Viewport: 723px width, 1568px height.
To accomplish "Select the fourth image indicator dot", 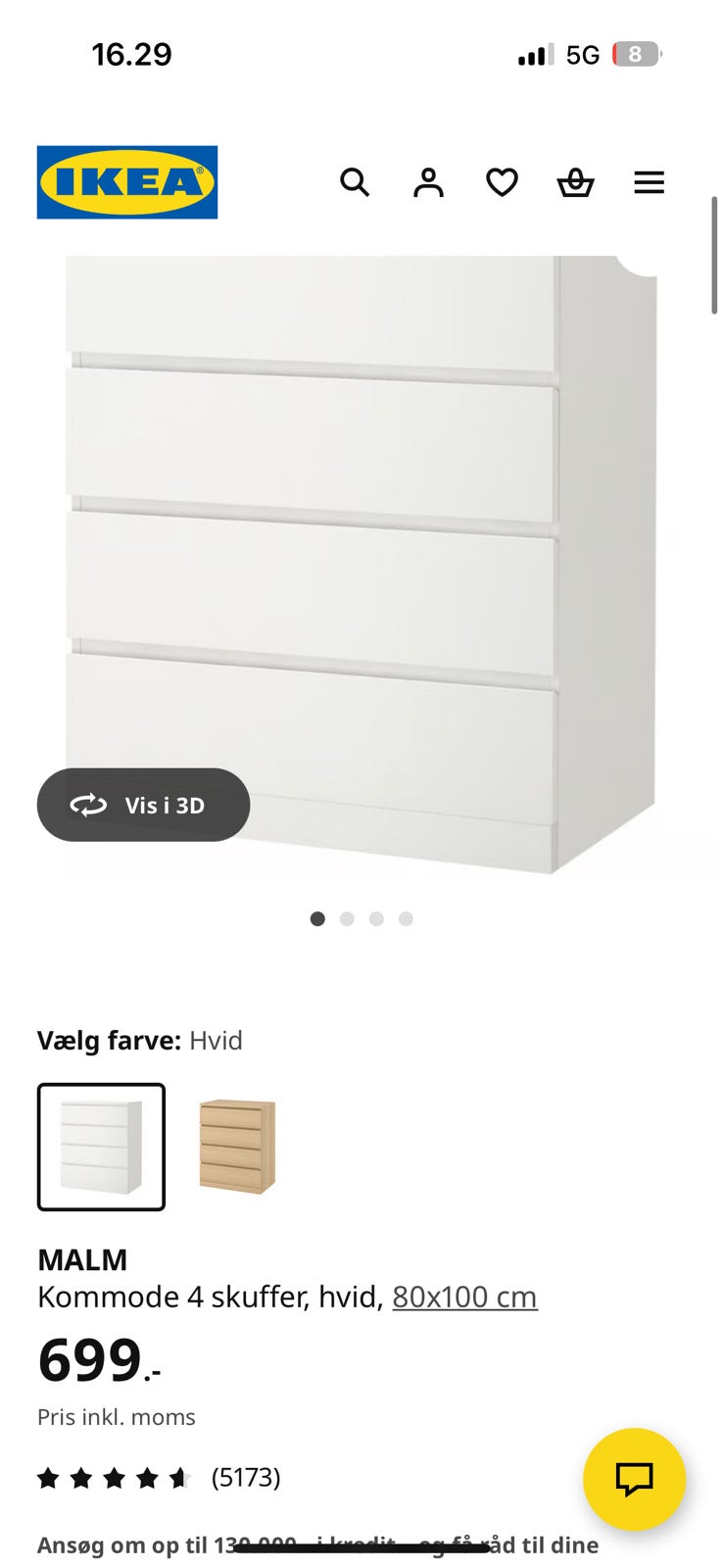I will pos(405,919).
